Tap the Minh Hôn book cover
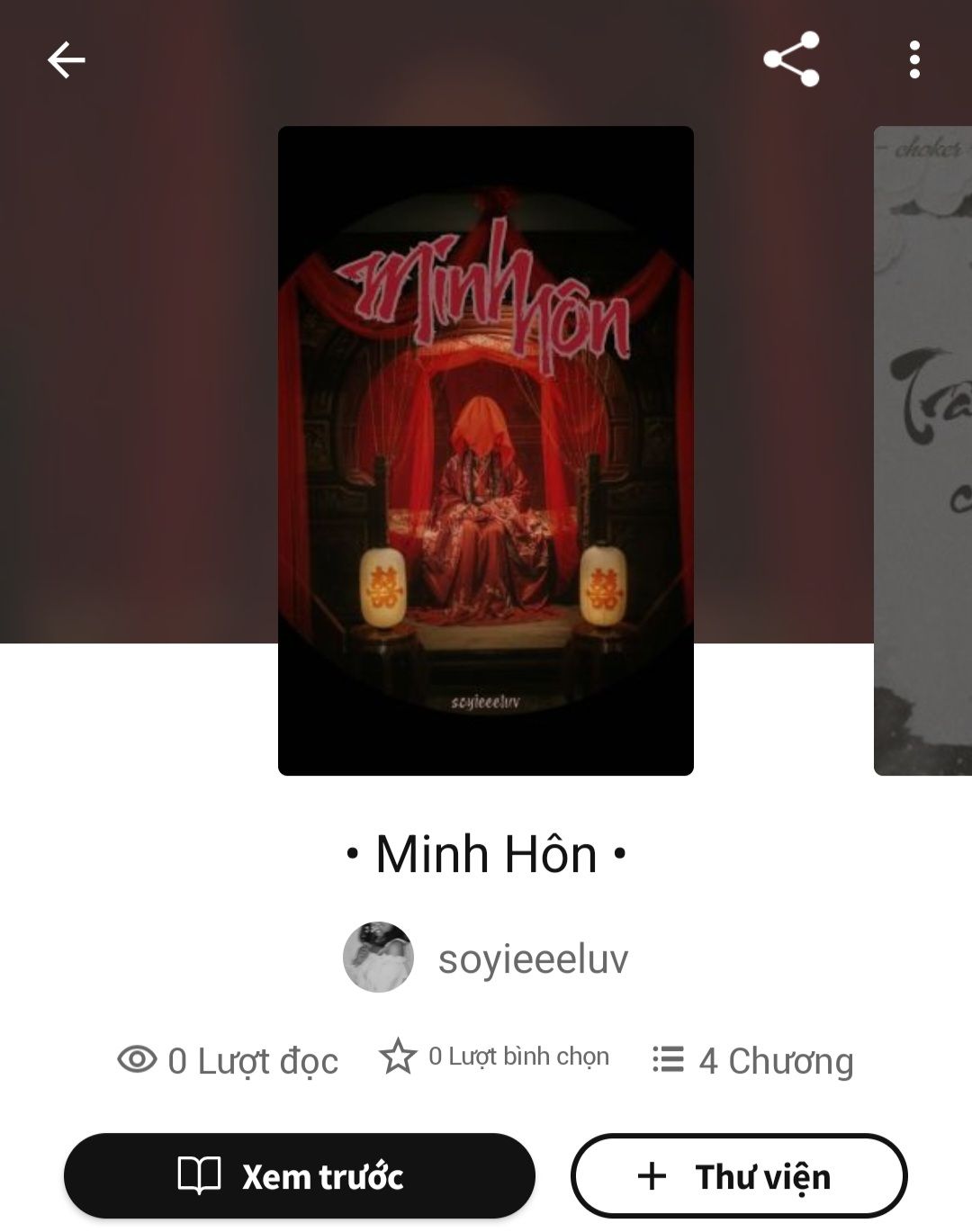The height and width of the screenshot is (1232, 972). [485, 450]
